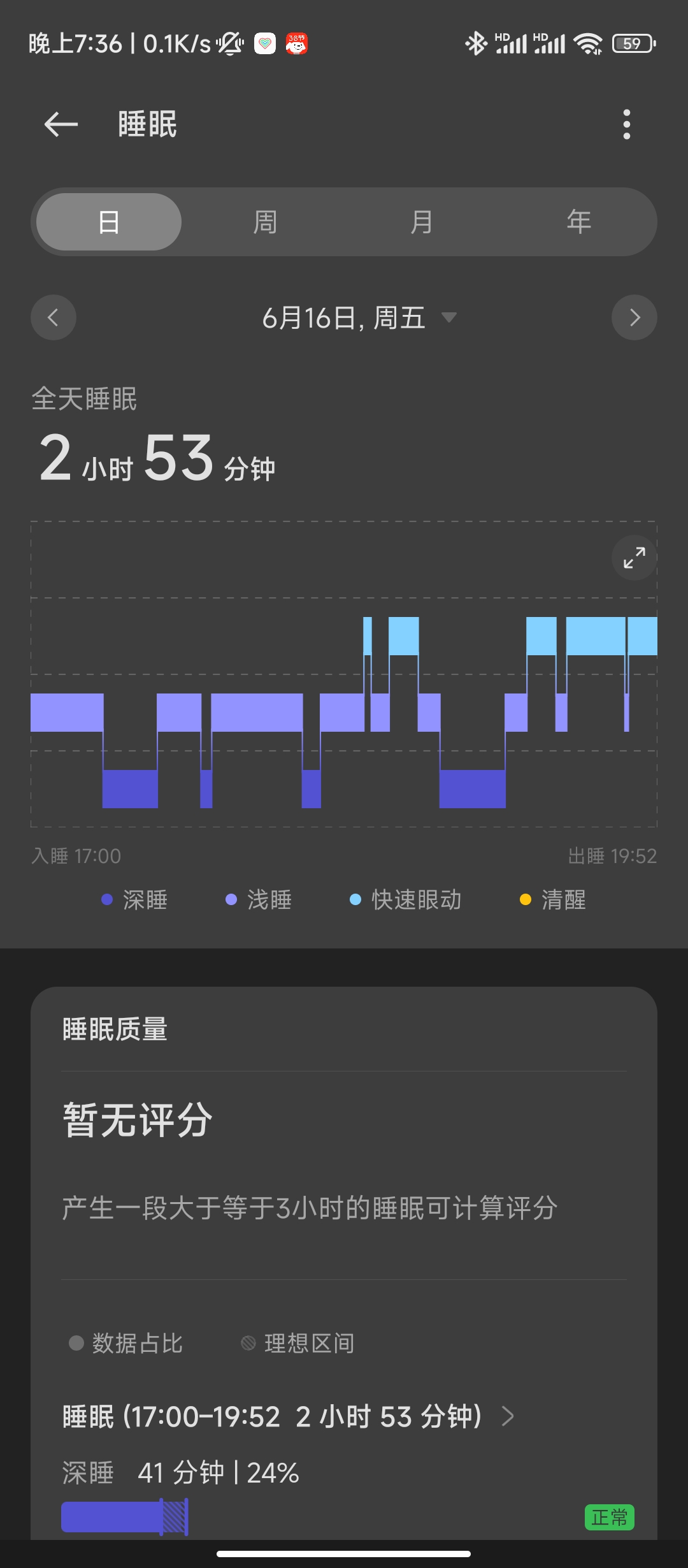
Task: Open sleep session 17:00–19:52 details
Action: click(x=289, y=1416)
